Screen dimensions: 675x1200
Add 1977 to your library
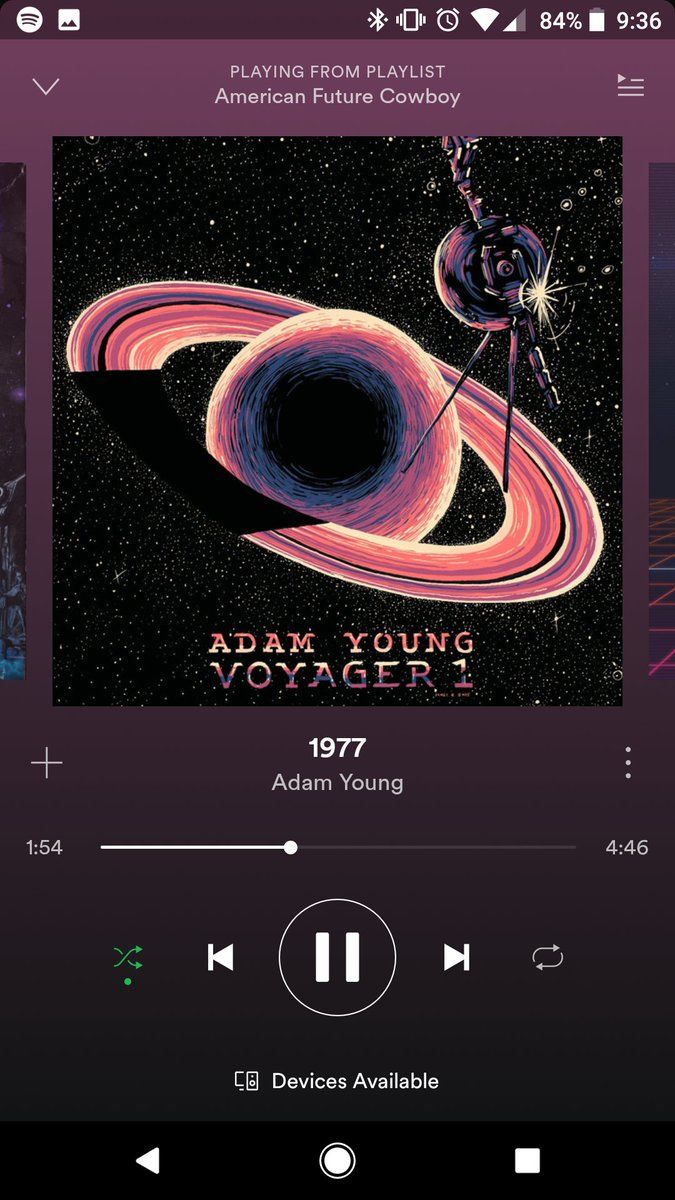tap(46, 764)
